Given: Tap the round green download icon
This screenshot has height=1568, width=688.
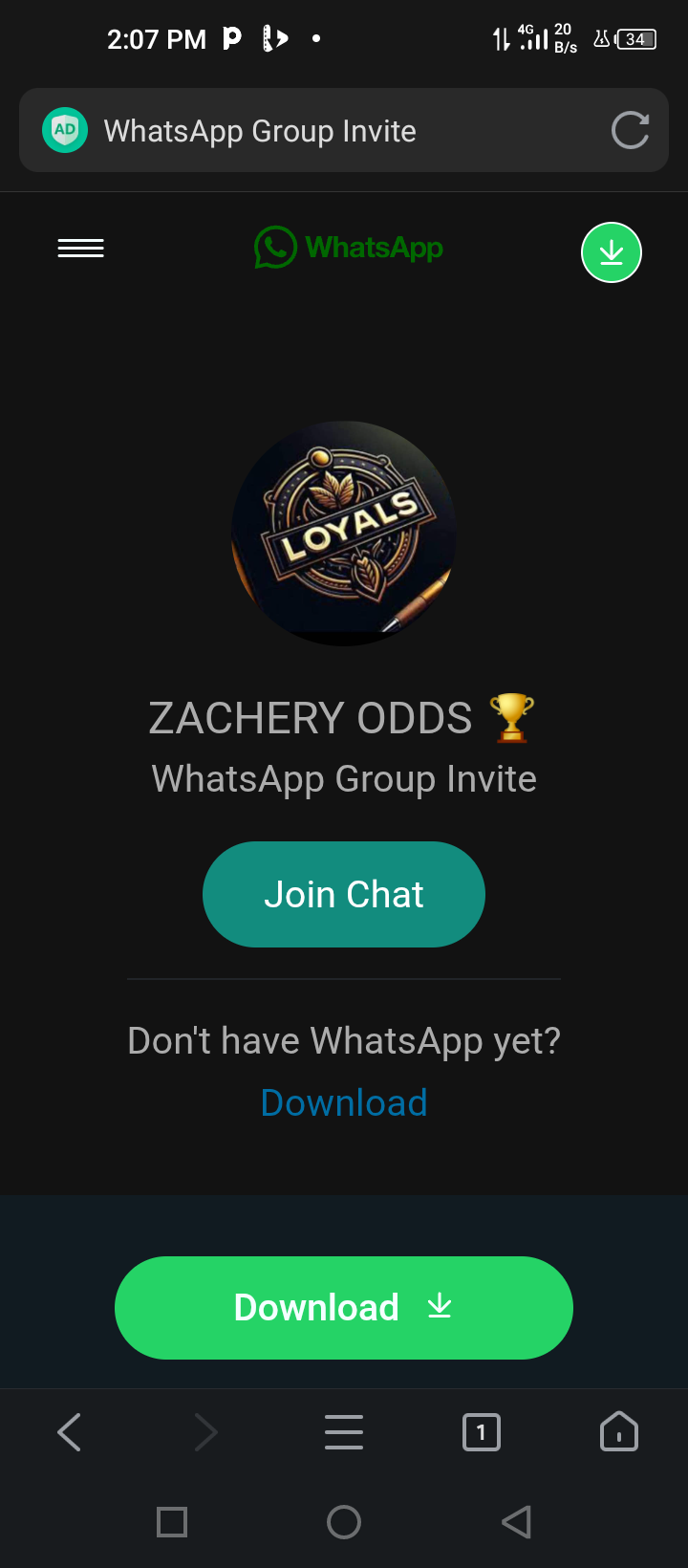Looking at the screenshot, I should tap(612, 252).
